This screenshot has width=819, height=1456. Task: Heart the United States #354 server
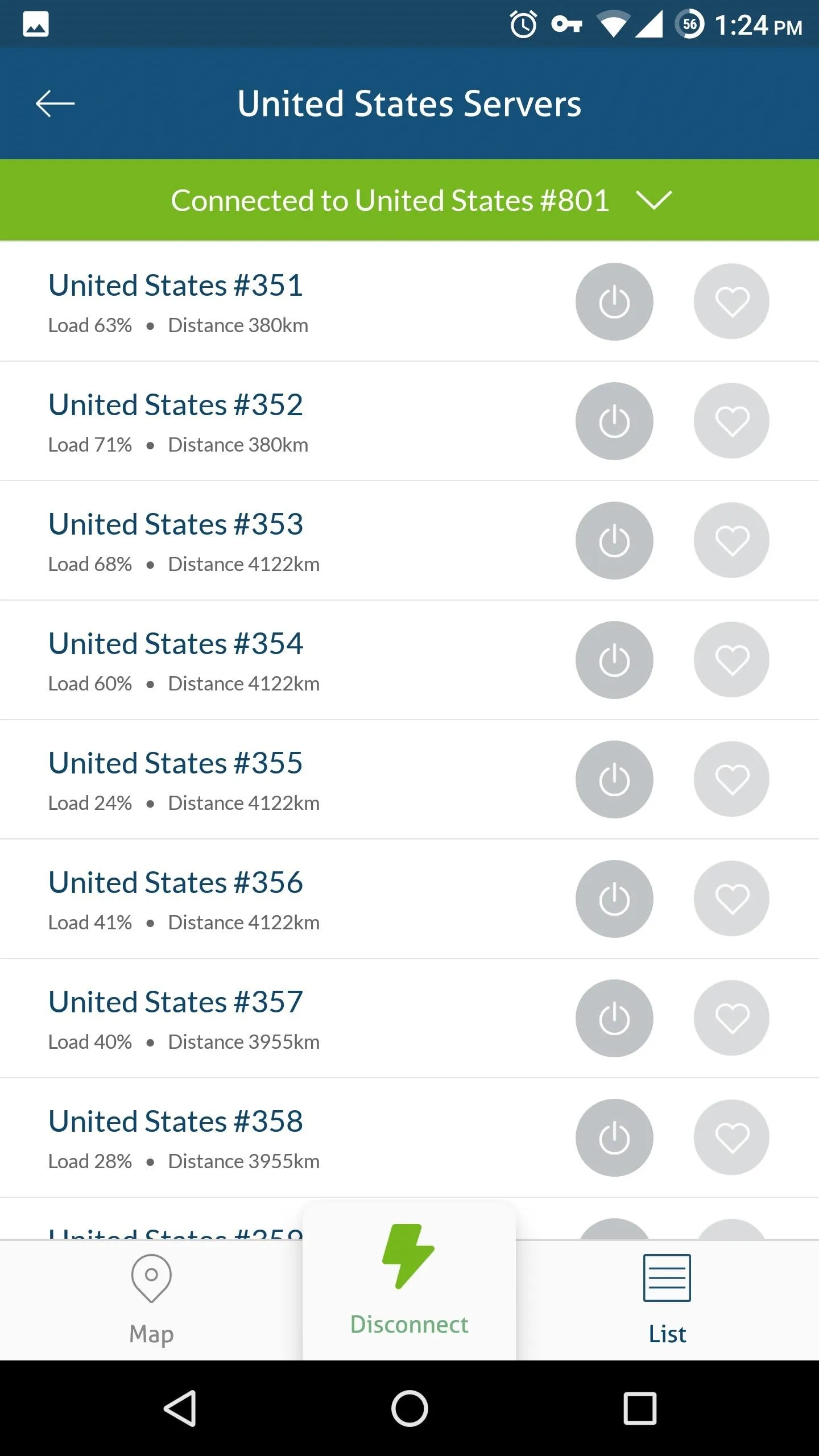point(731,660)
